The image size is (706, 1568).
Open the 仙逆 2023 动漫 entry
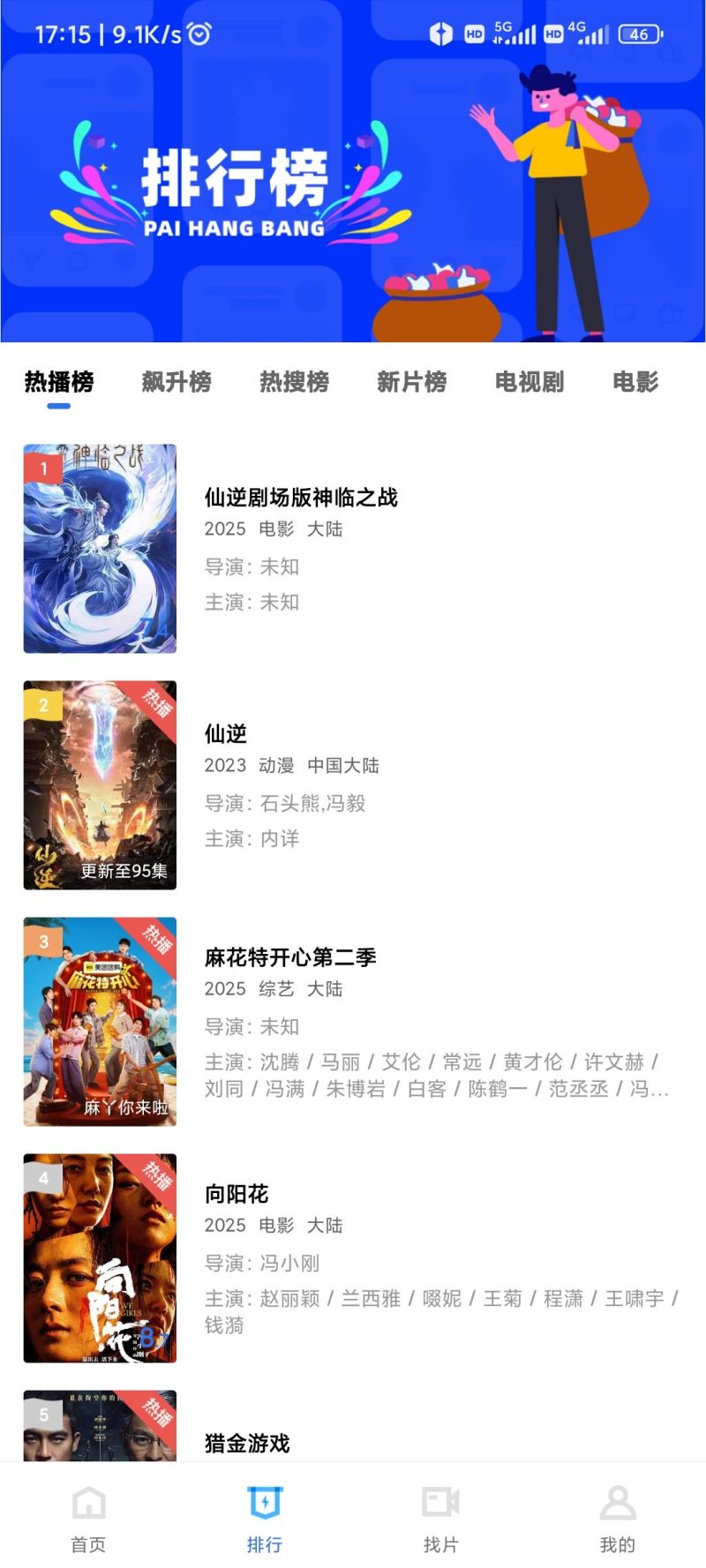click(x=353, y=785)
